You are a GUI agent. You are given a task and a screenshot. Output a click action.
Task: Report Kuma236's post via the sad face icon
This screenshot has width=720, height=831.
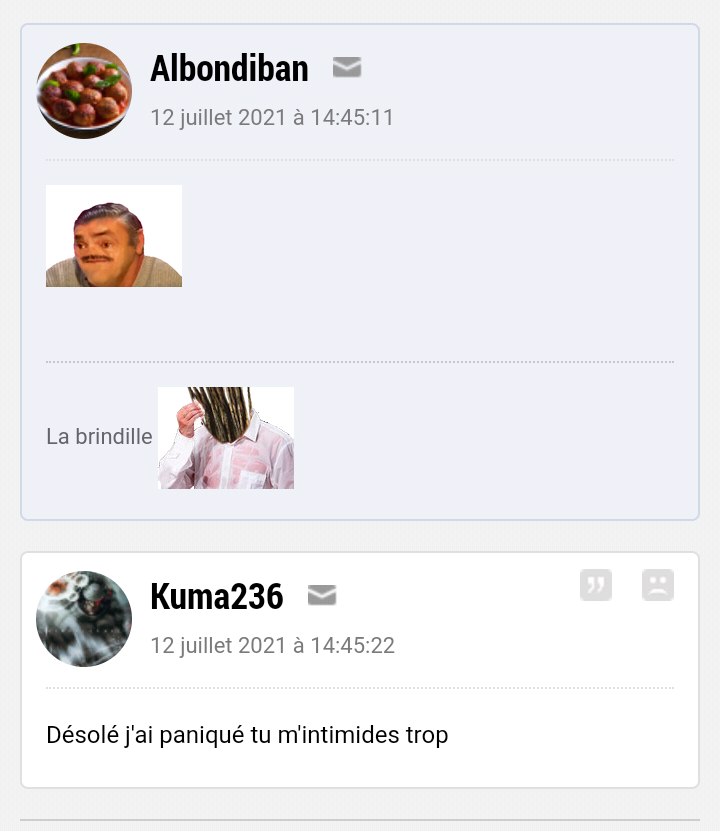point(658,585)
